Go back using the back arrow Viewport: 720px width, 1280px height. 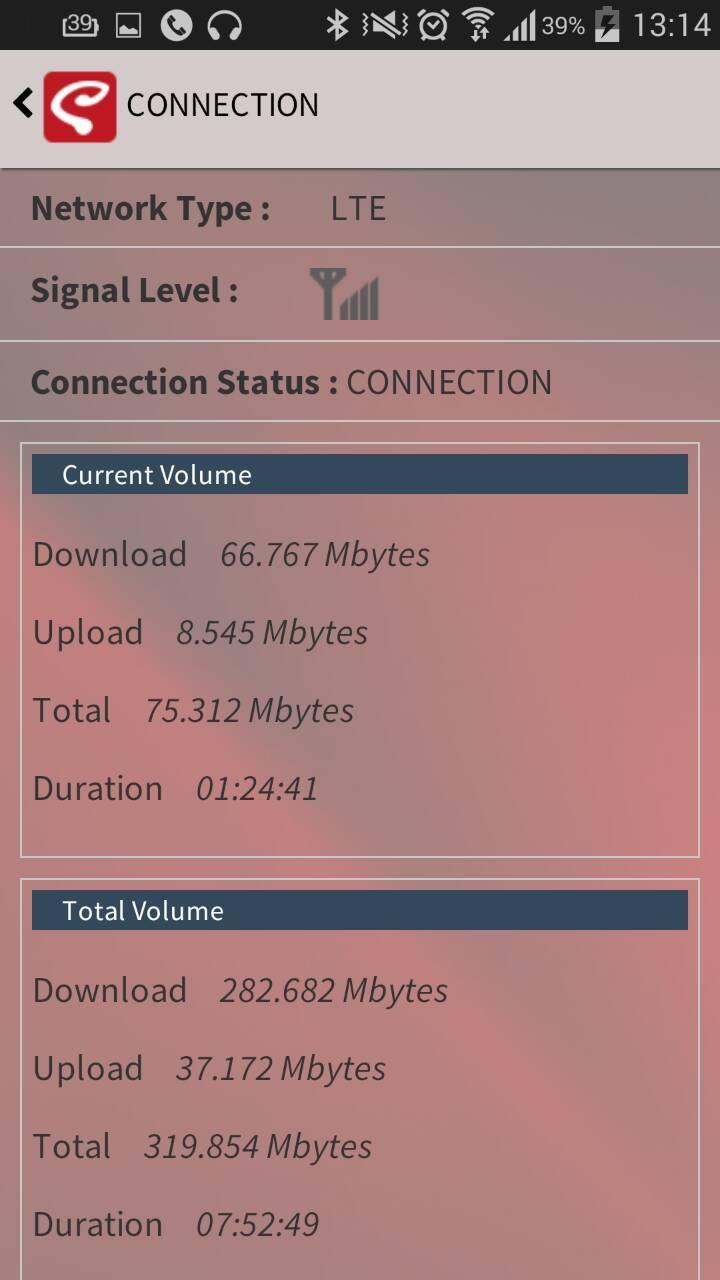(x=21, y=102)
